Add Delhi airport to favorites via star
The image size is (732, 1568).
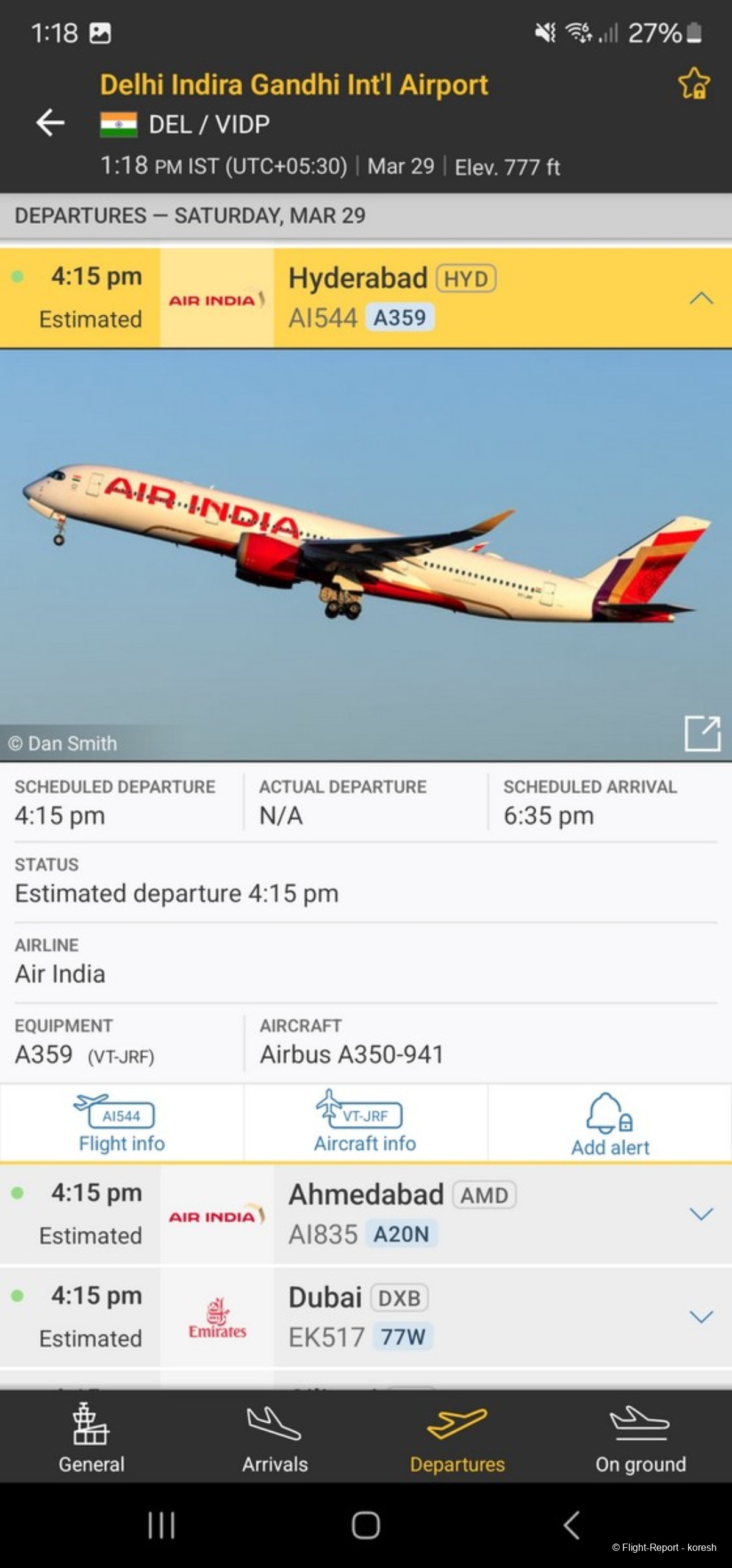(x=694, y=84)
